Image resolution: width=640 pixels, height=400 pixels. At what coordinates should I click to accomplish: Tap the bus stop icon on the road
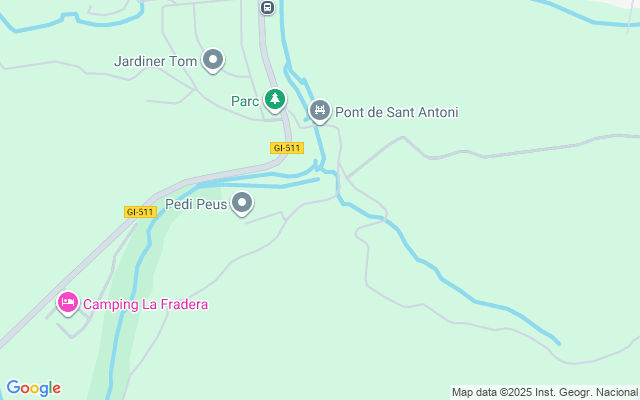pos(267,7)
